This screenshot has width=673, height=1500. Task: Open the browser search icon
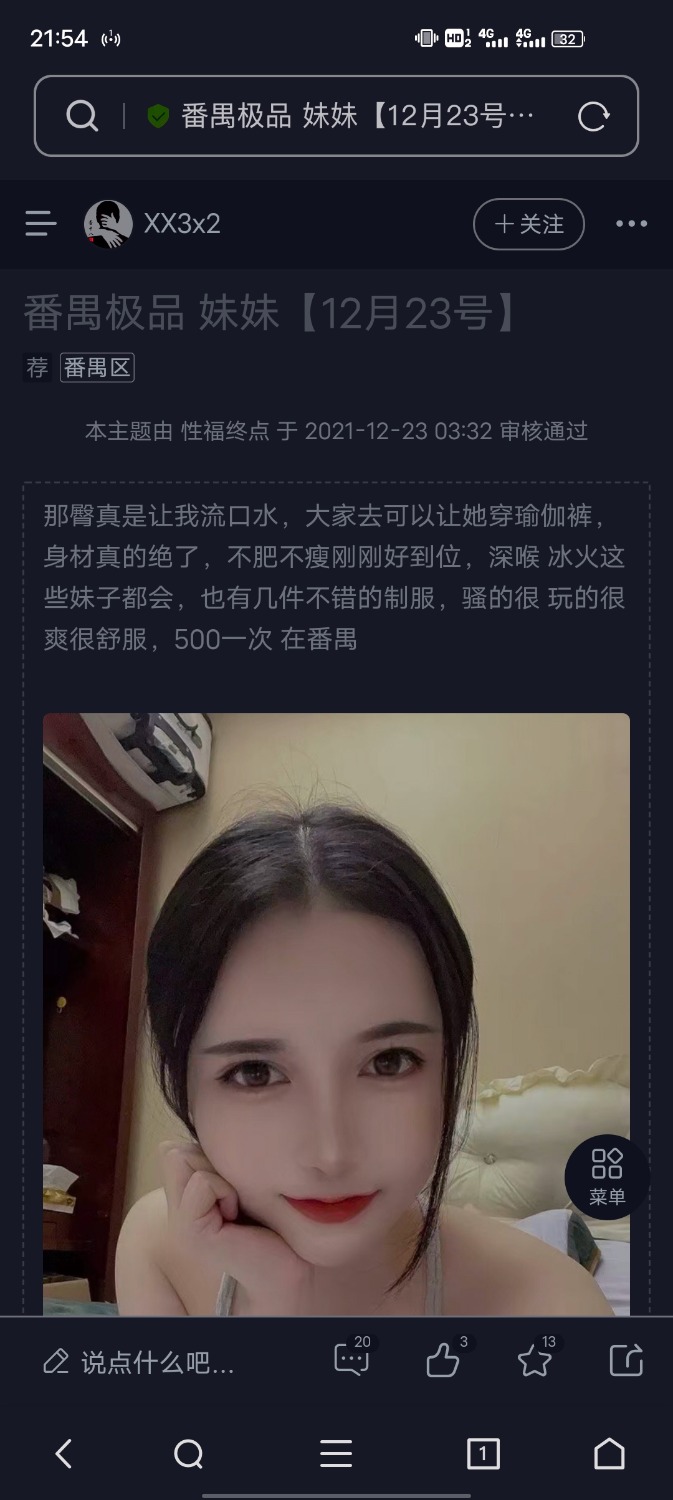point(188,1453)
